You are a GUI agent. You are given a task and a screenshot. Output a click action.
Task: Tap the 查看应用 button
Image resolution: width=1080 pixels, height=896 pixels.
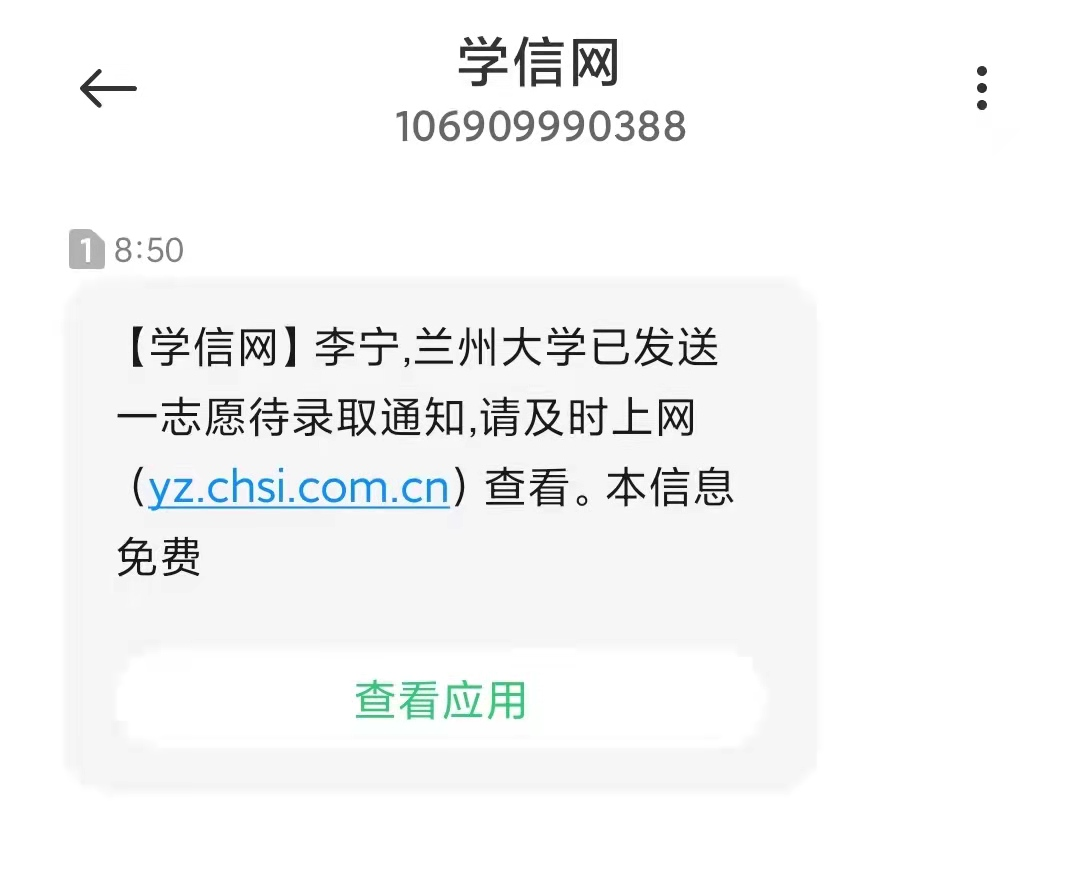[x=440, y=701]
